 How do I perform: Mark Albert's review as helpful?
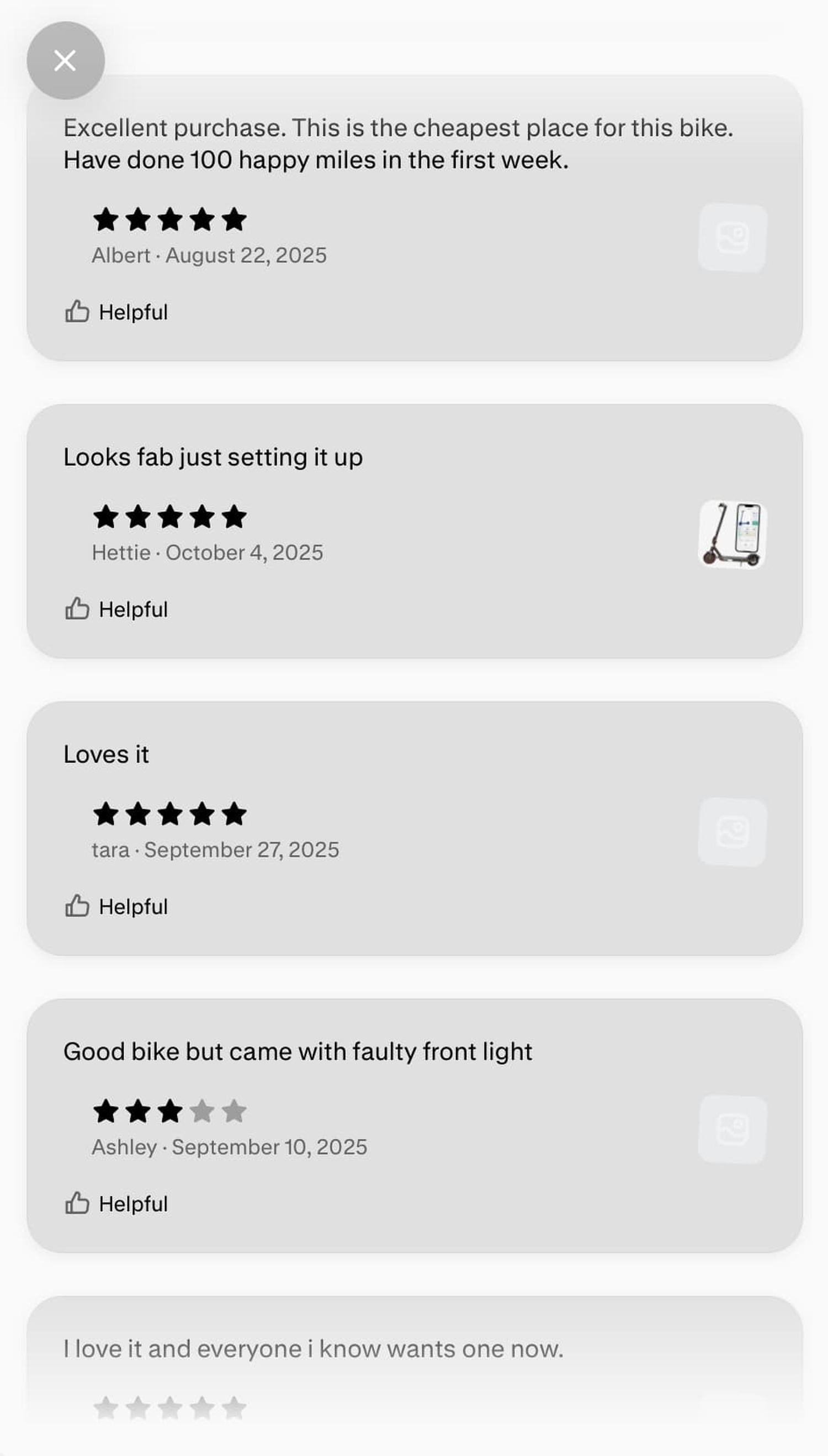[x=116, y=312]
